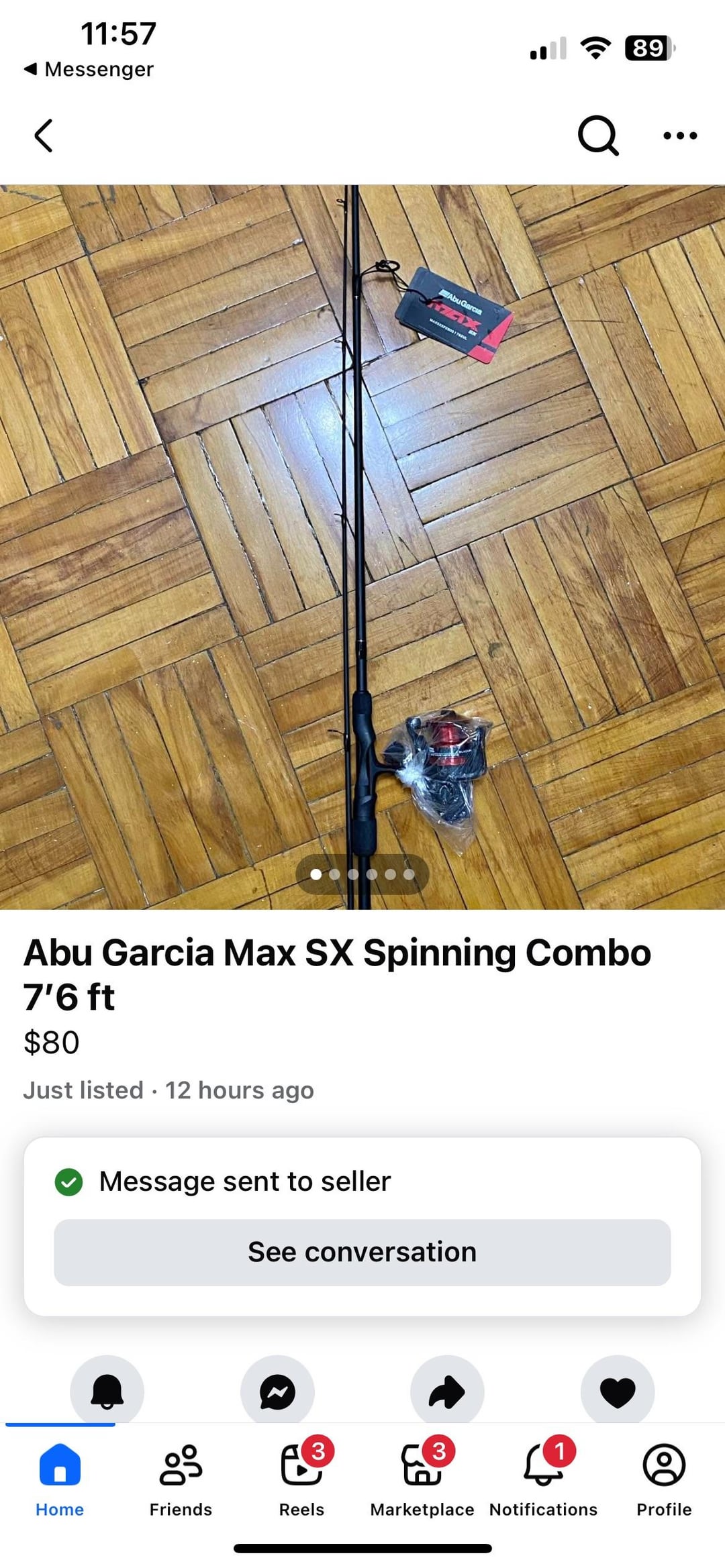
Task: Open Marketplace search
Action: [597, 136]
